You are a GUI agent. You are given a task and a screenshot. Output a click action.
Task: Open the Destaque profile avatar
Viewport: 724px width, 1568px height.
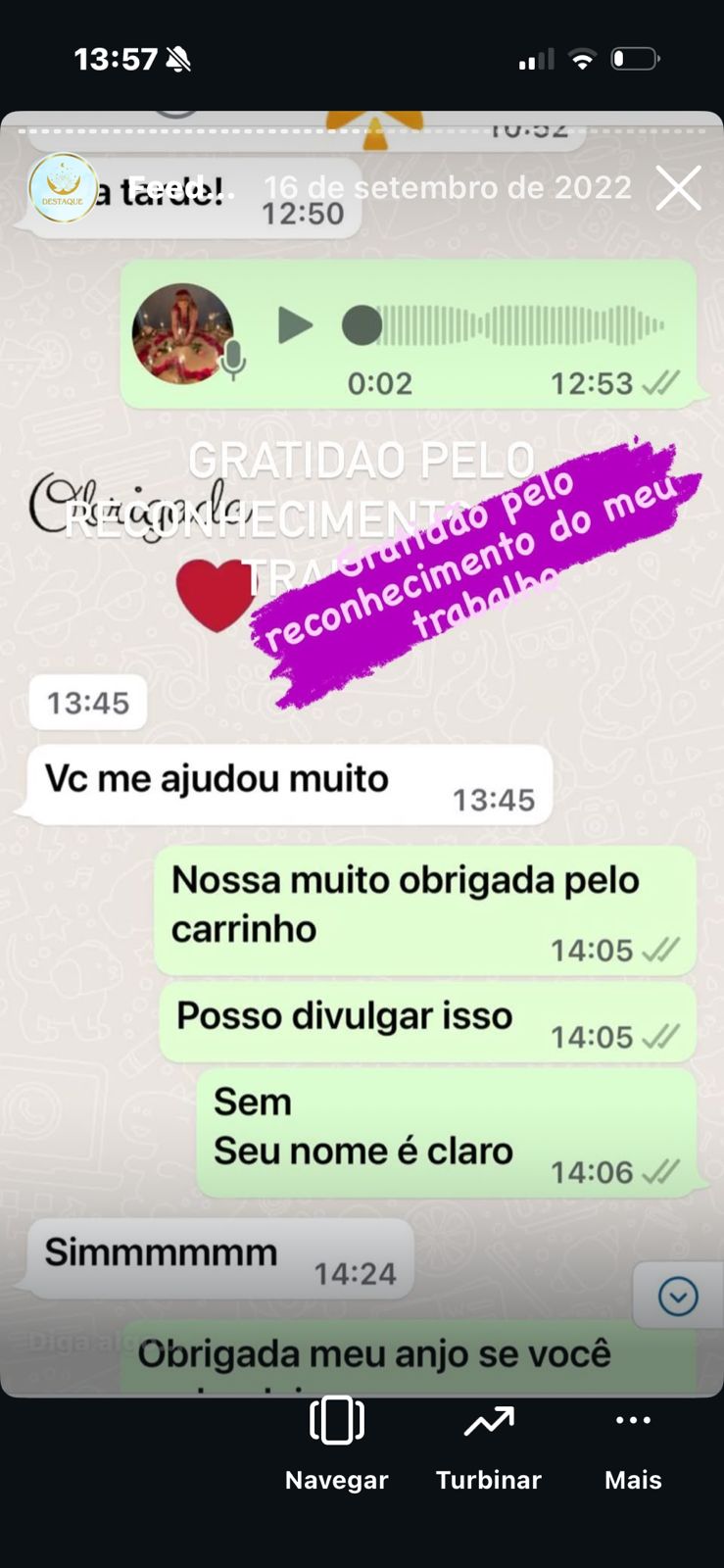(x=63, y=188)
